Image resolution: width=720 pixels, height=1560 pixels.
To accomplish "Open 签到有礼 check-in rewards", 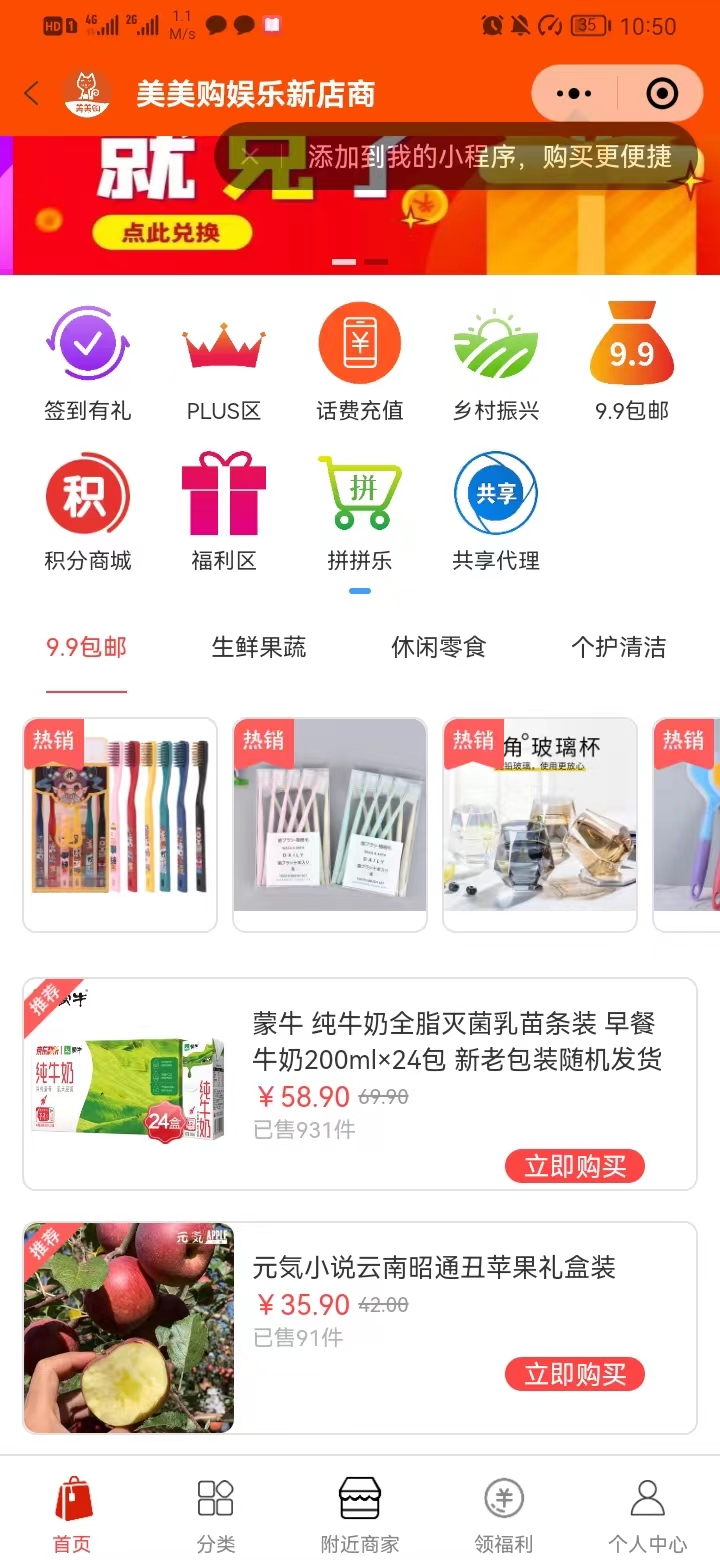I will click(x=87, y=364).
